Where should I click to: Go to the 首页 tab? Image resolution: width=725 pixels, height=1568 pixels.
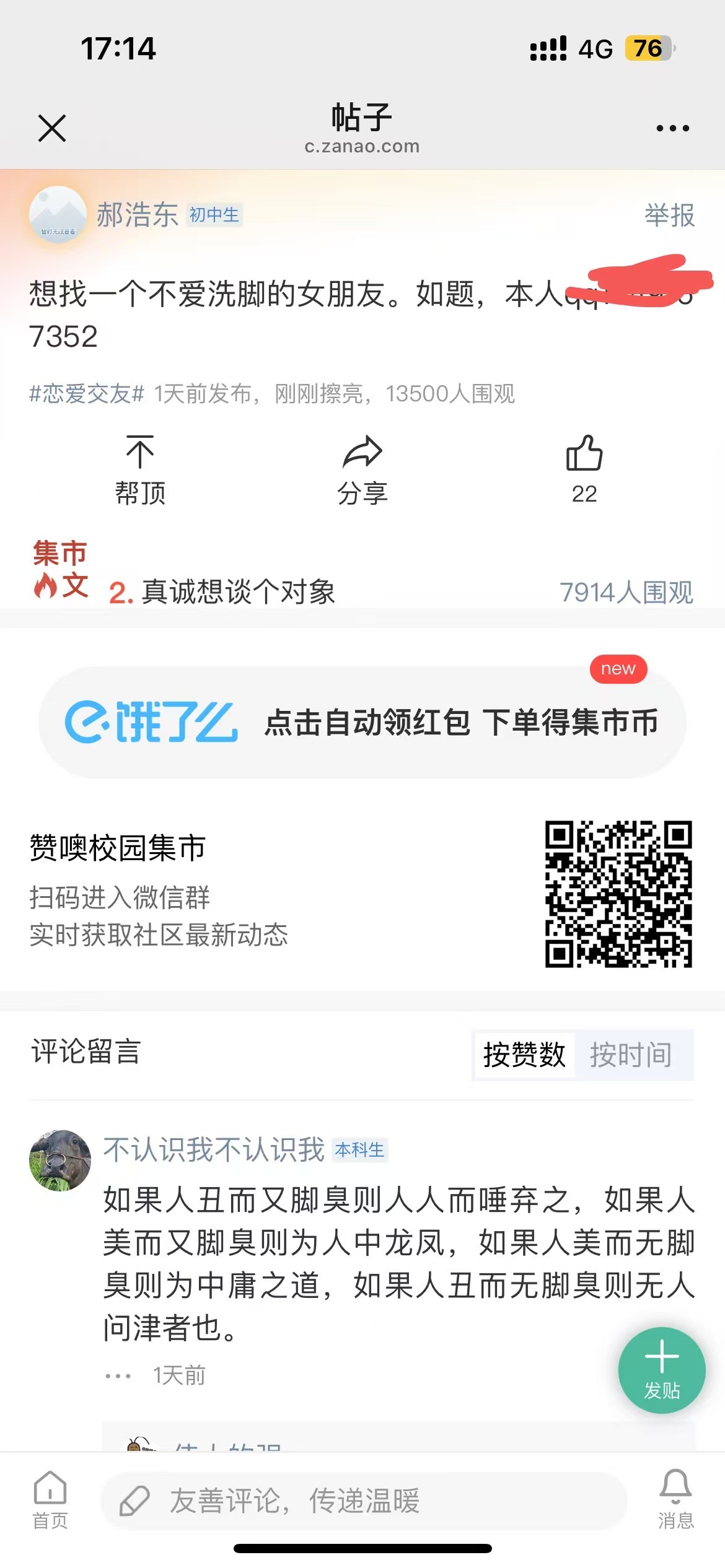point(50,1500)
